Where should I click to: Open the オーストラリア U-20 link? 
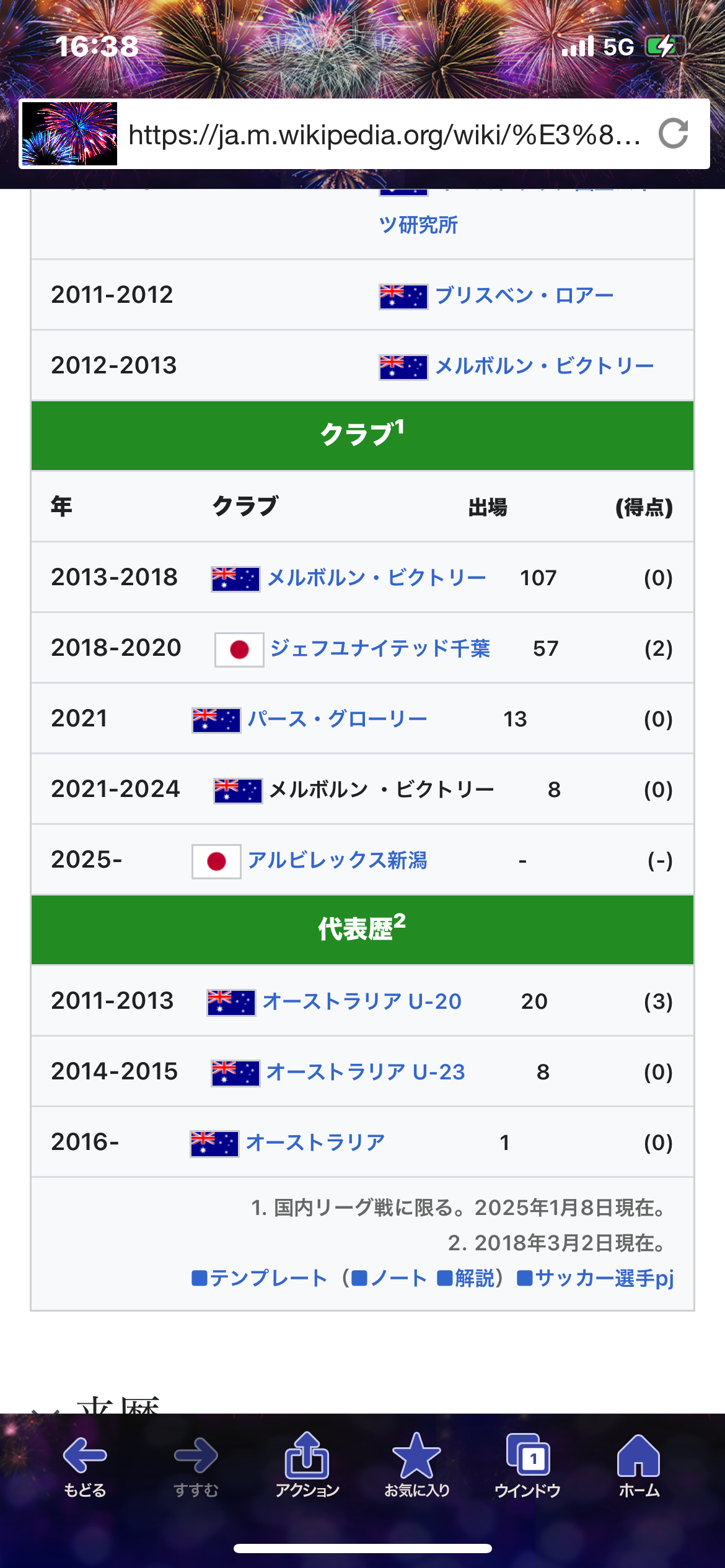tap(362, 1001)
